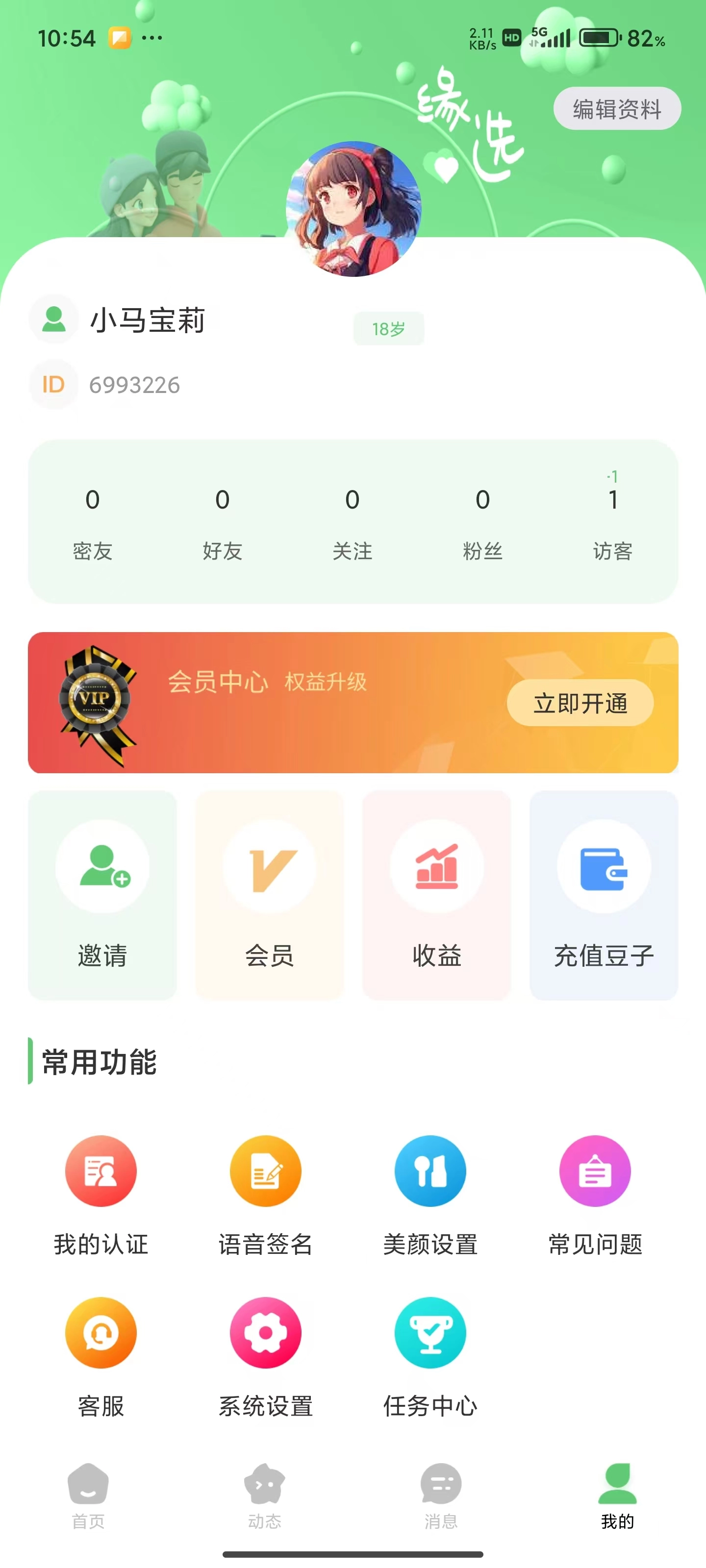Viewport: 706px width, 1568px height.
Task: Open the 粉丝 fans list
Action: 482,522
